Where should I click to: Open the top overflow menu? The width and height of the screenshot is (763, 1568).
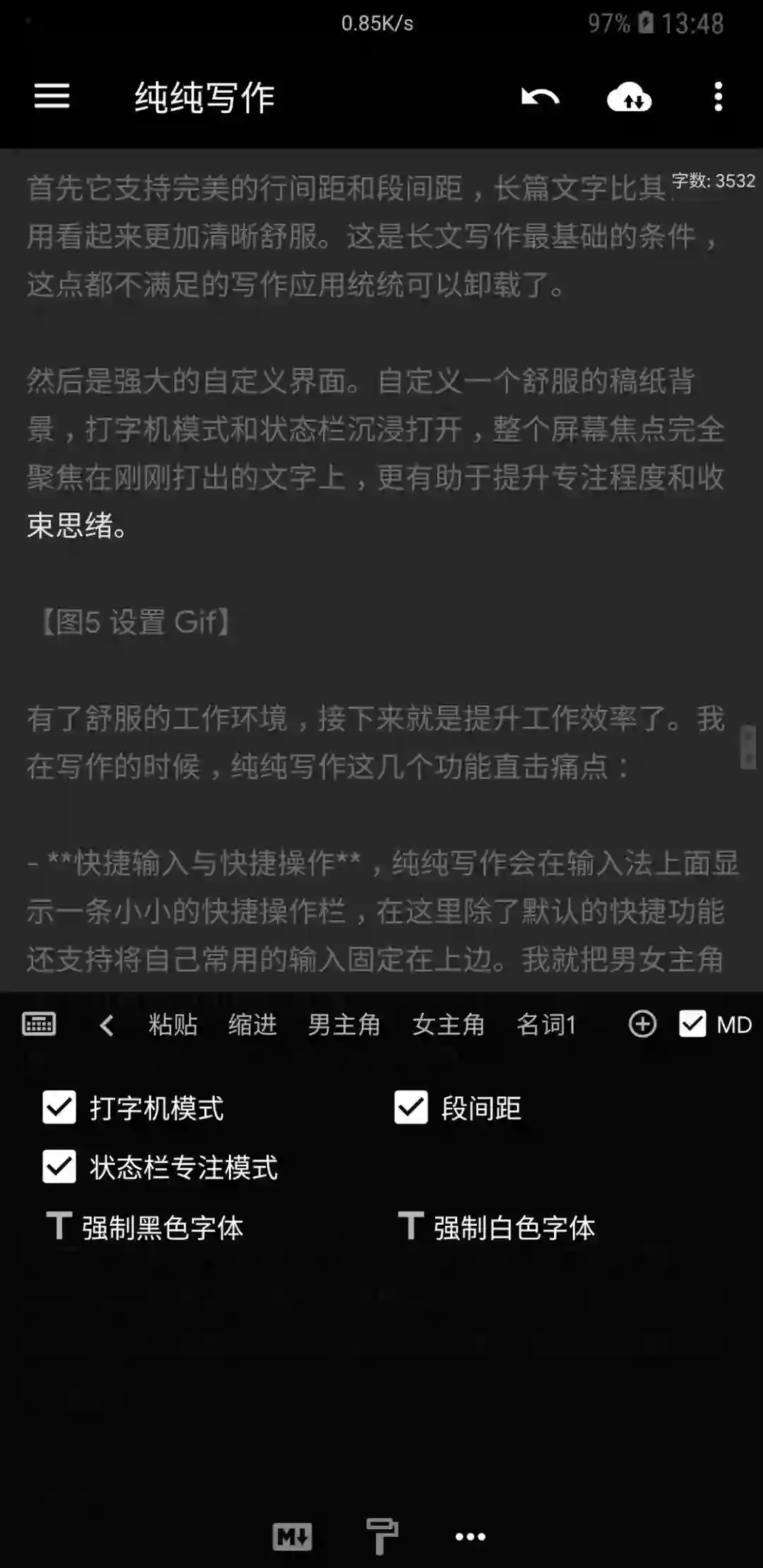coord(718,97)
